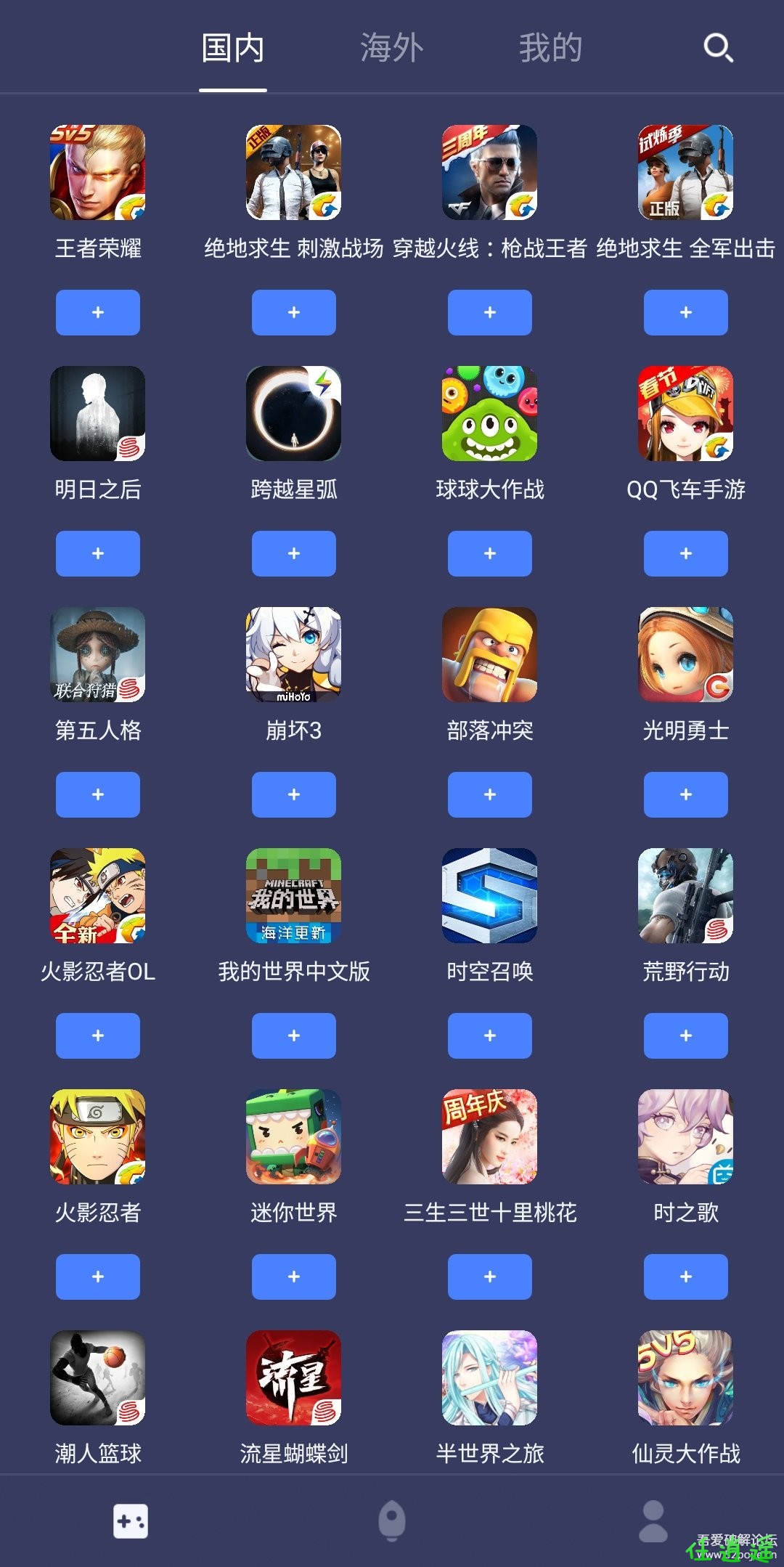
Task: Open the profile tab in bottom bar
Action: pos(653,1521)
